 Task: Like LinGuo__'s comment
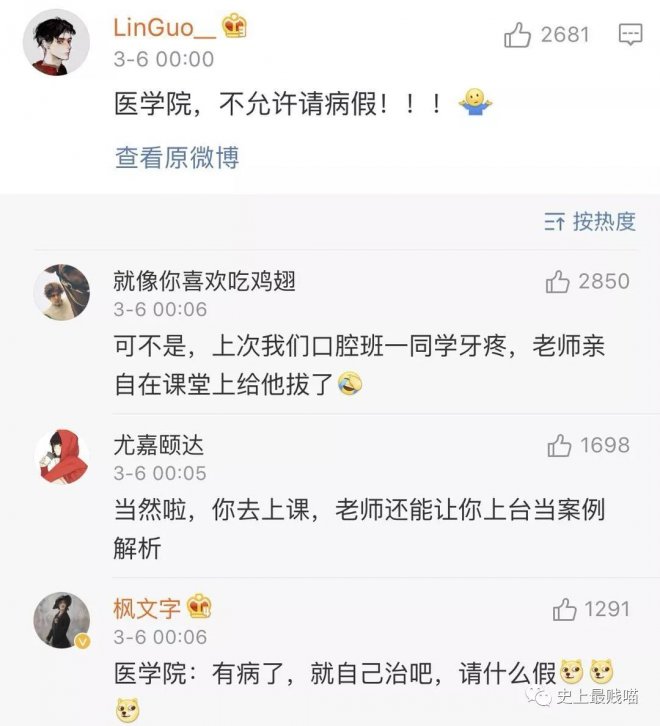click(518, 36)
